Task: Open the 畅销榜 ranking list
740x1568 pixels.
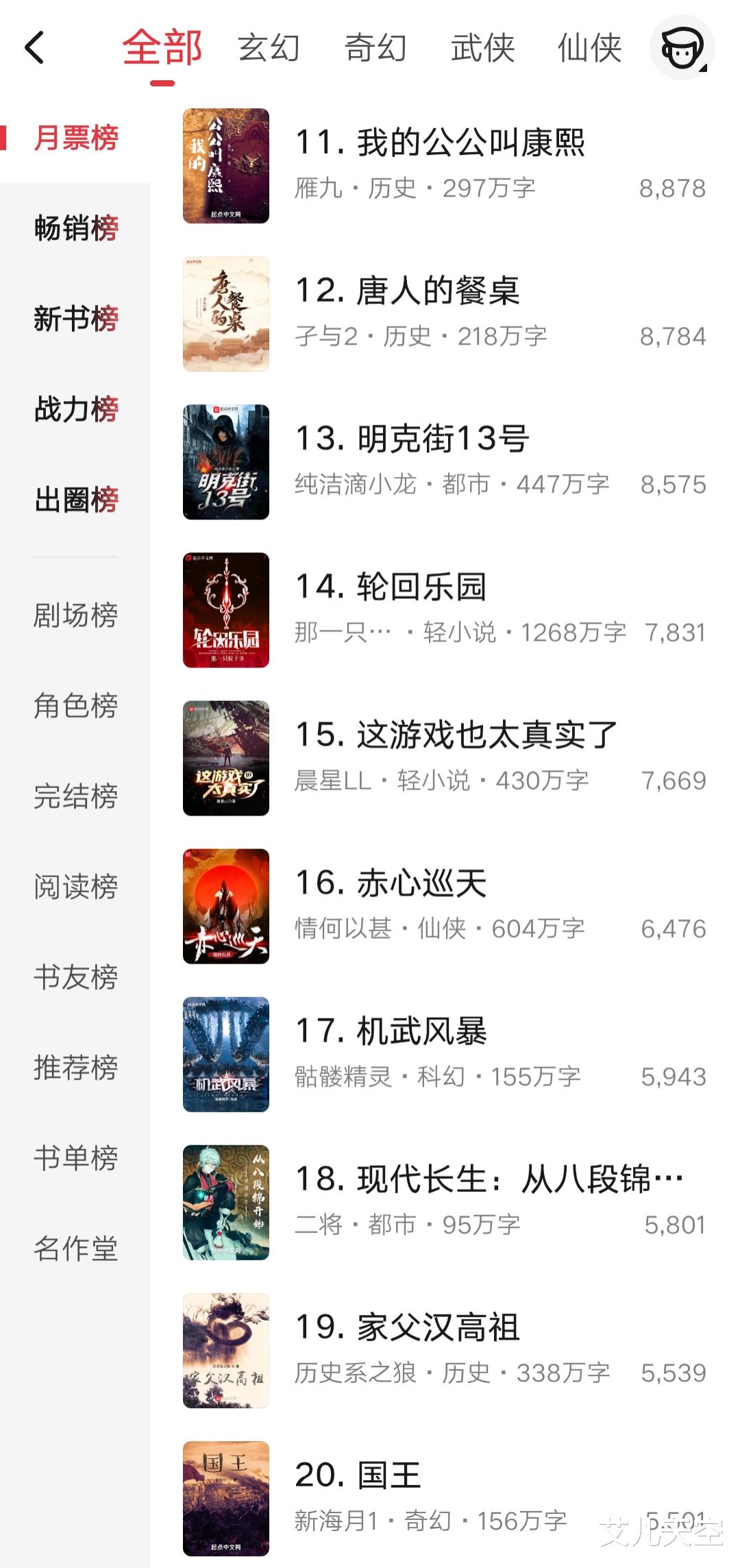Action: pos(76,228)
